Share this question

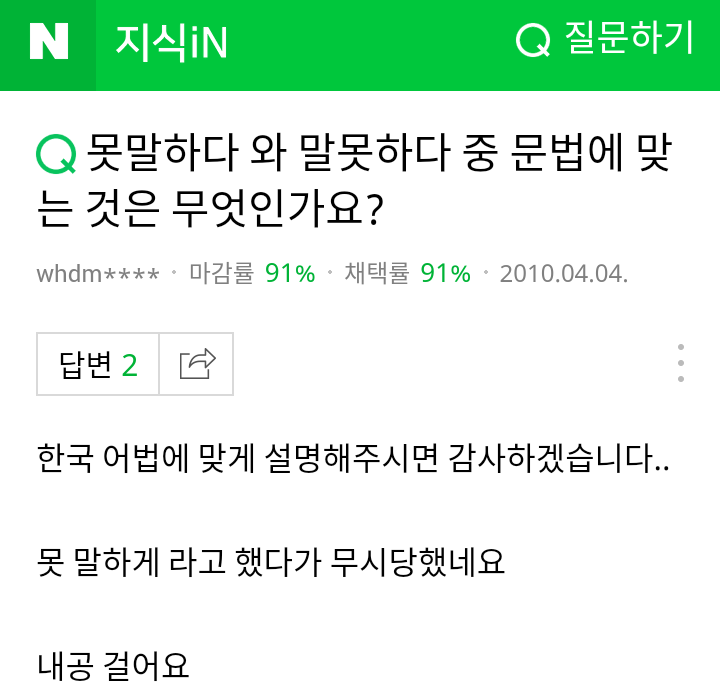pyautogui.click(x=197, y=364)
